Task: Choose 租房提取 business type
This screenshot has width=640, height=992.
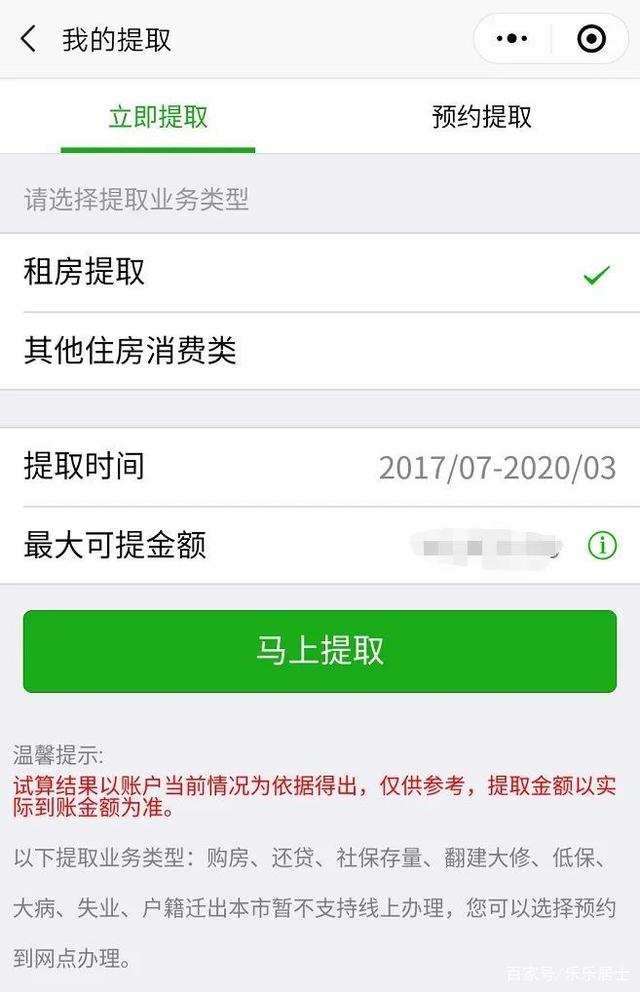Action: pos(320,272)
